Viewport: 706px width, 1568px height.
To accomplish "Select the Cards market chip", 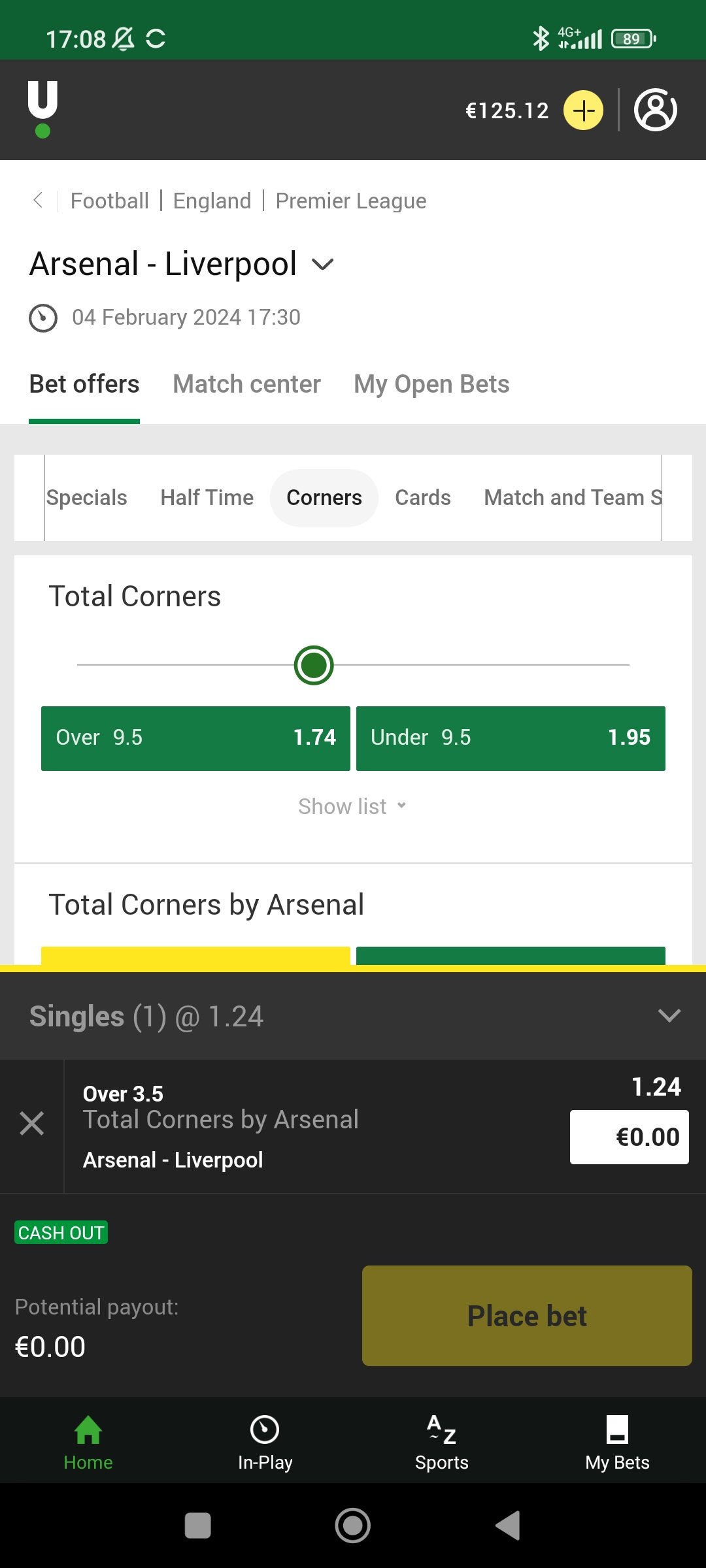I will coord(423,498).
